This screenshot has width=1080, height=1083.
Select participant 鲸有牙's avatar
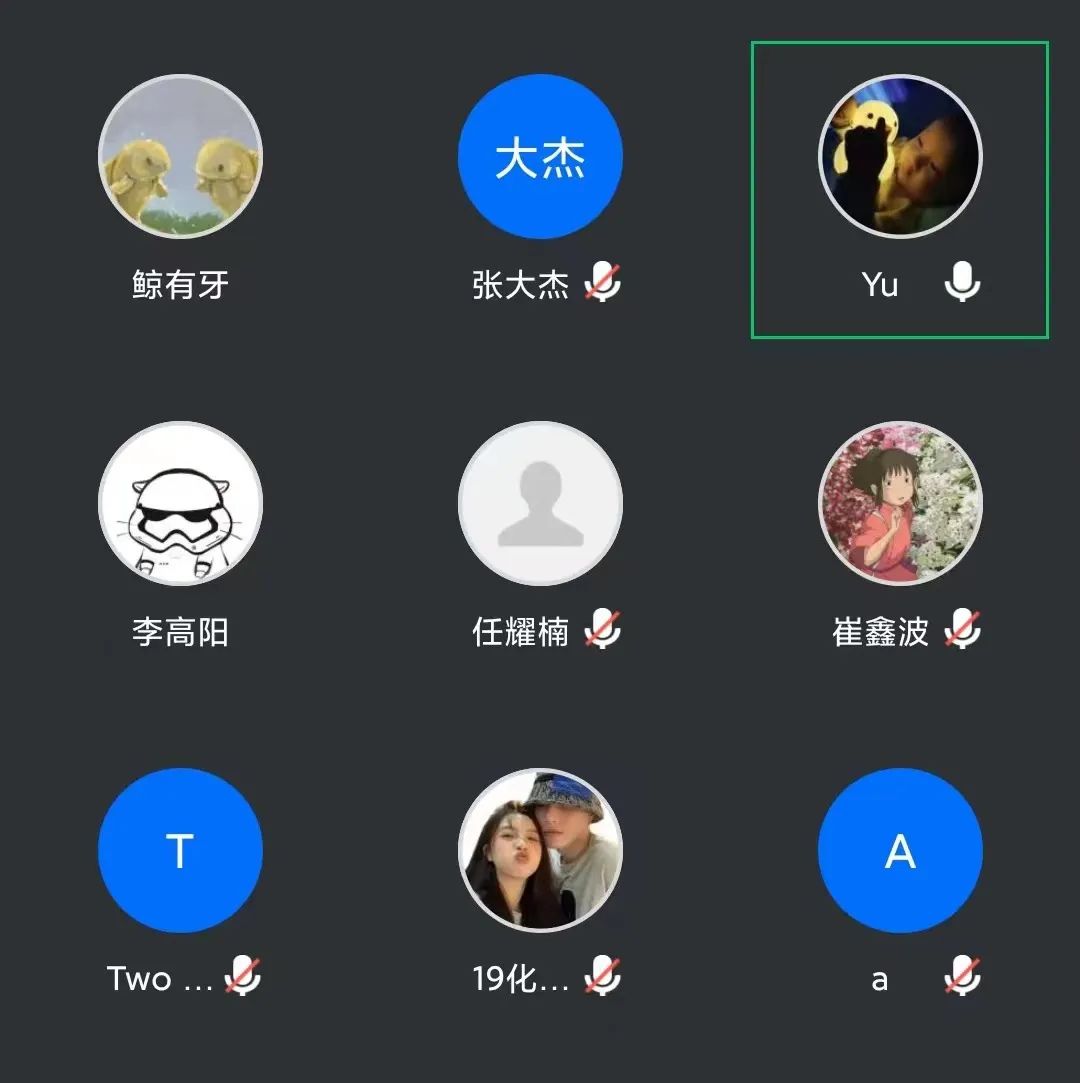pyautogui.click(x=180, y=157)
